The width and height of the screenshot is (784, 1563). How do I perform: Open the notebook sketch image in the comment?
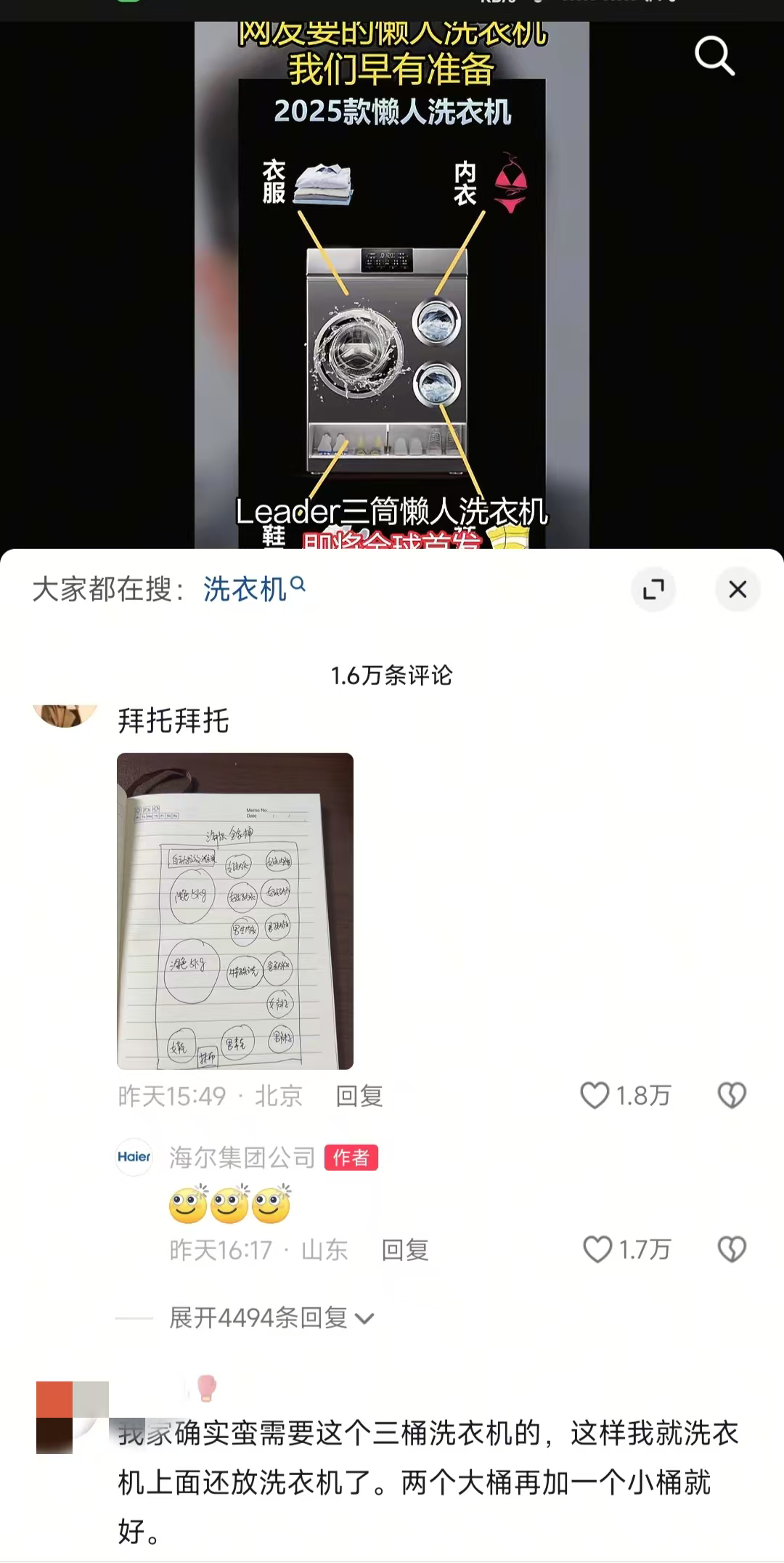coord(235,911)
